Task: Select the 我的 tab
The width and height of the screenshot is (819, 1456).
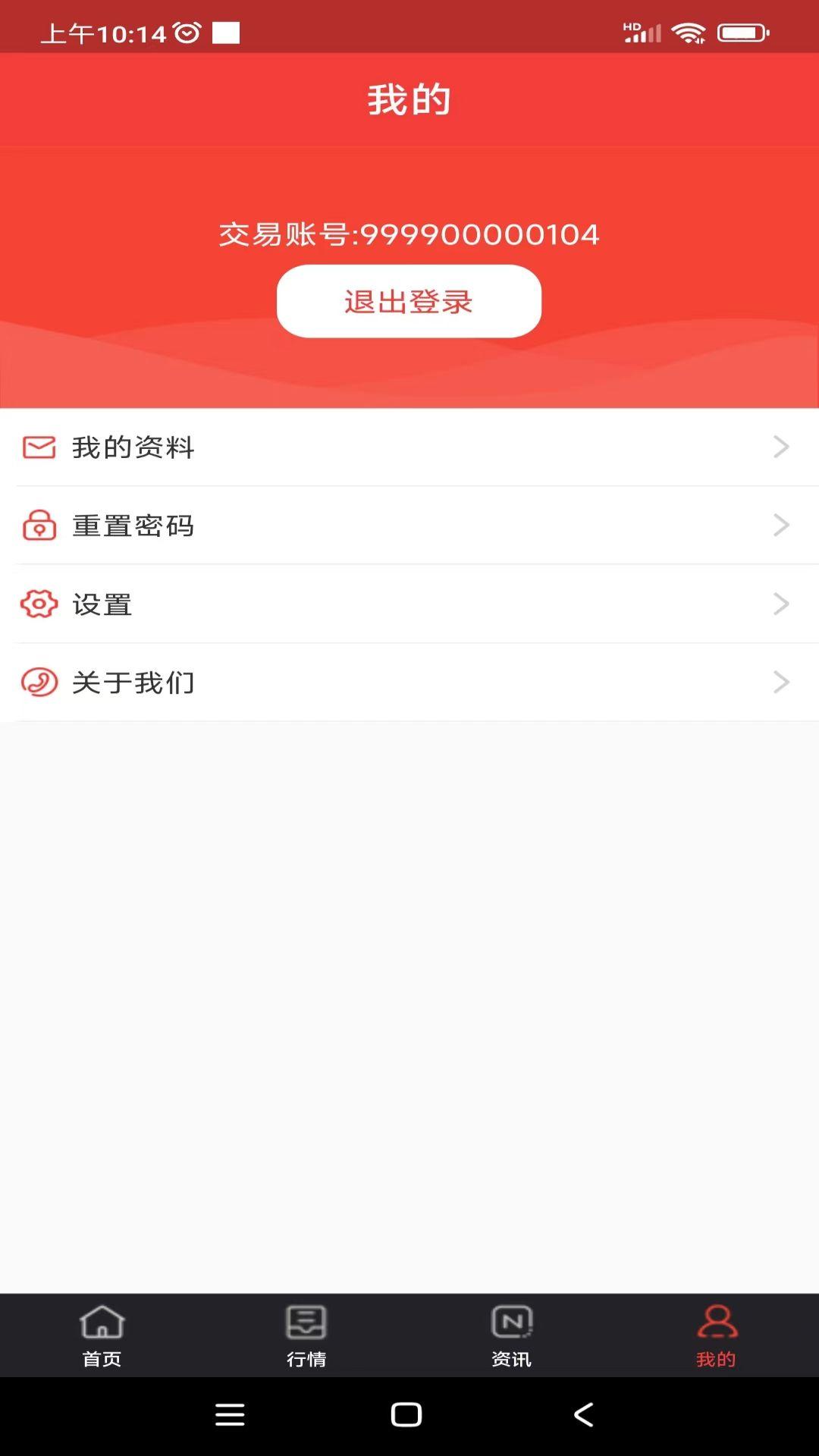Action: [x=716, y=1335]
